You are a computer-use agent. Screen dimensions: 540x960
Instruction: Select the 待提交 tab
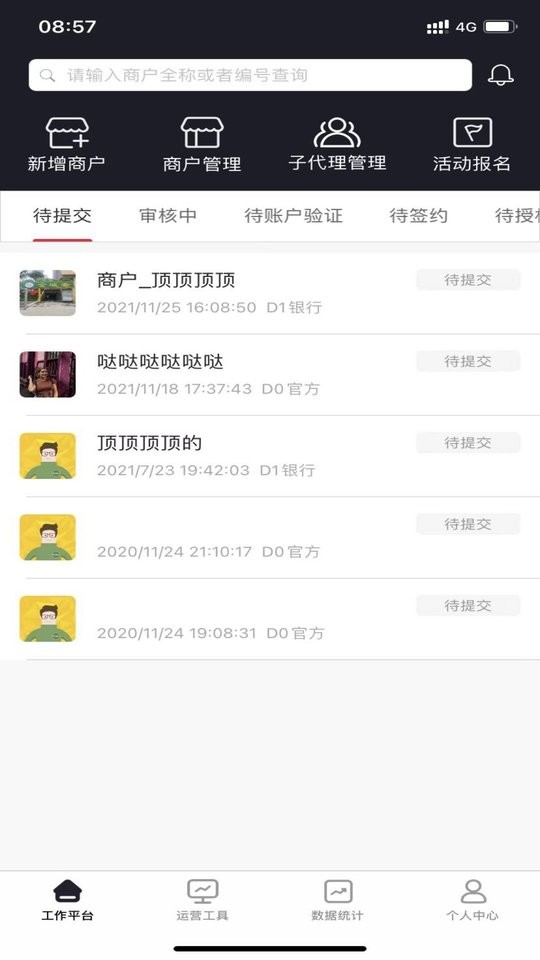[x=62, y=216]
